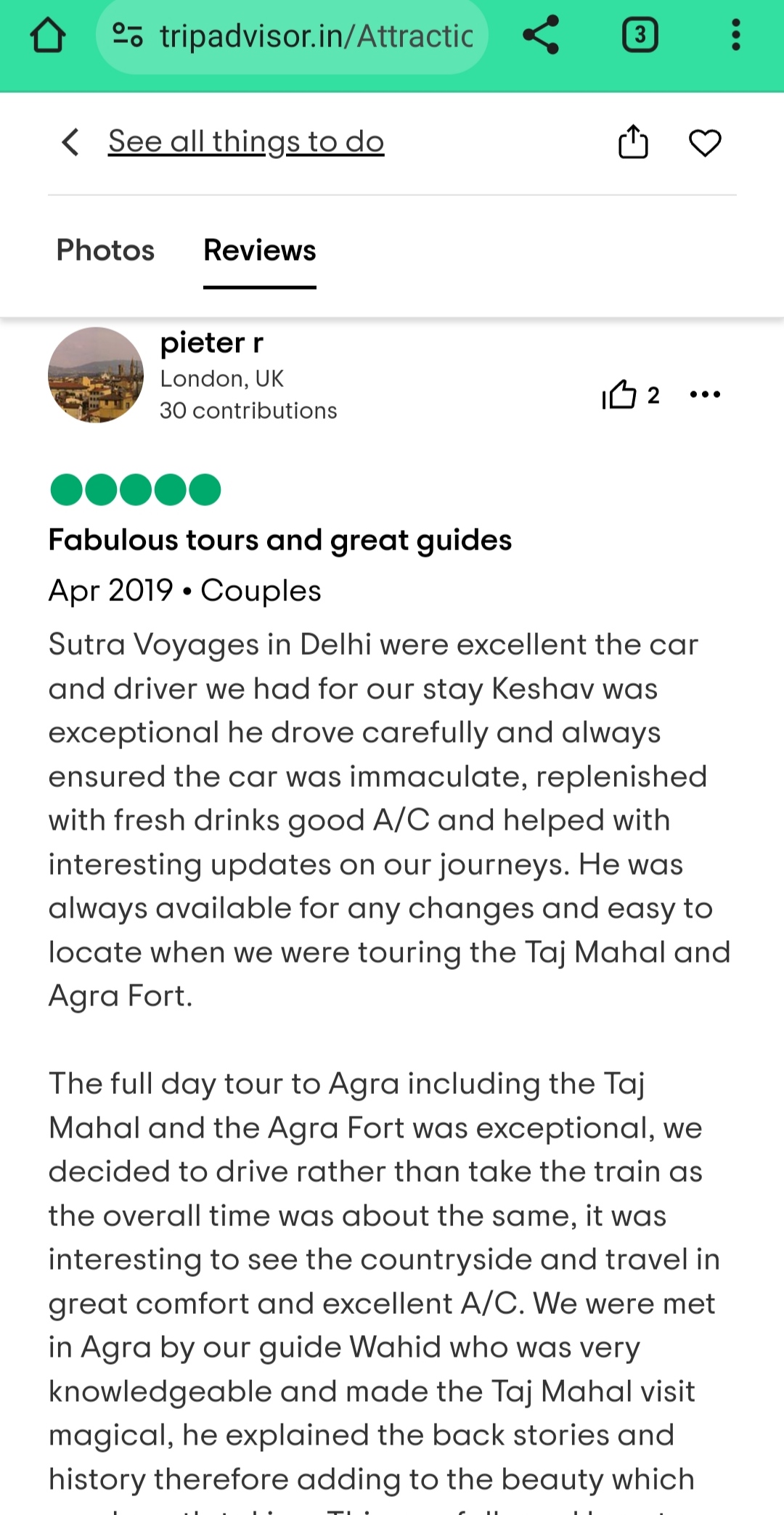Viewport: 784px width, 1515px height.
Task: Switch to the Photos tab
Action: click(x=105, y=250)
